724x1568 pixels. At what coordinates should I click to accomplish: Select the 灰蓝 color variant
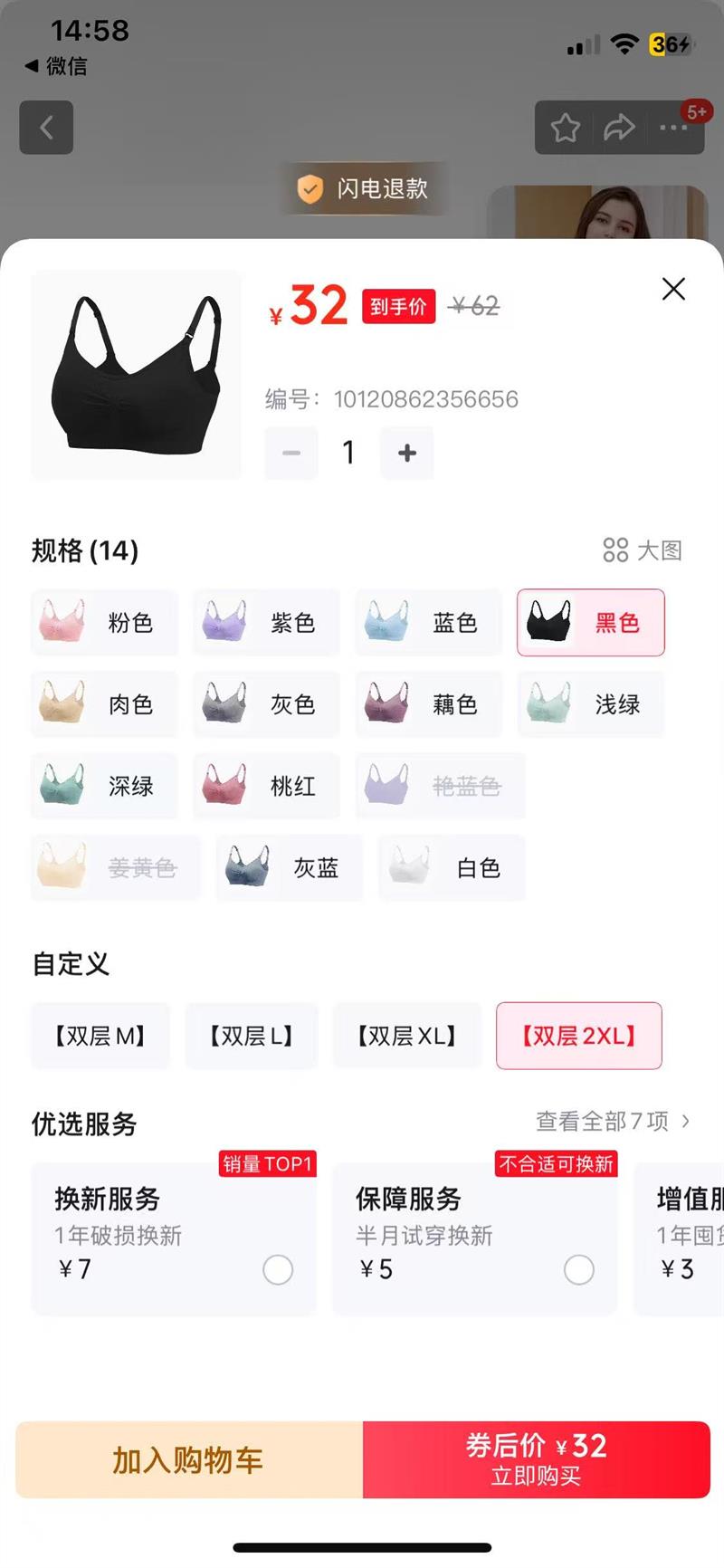coord(290,867)
